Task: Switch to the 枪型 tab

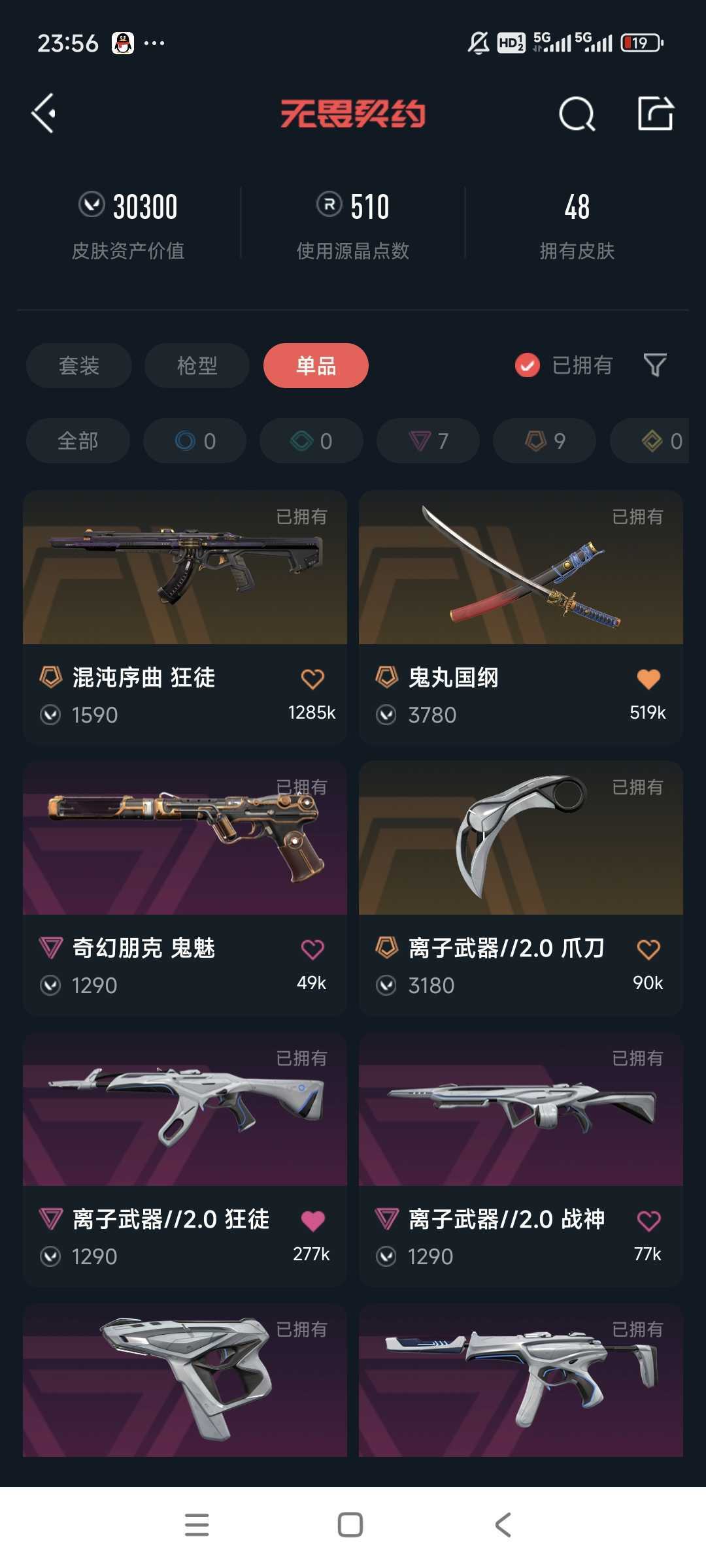Action: coord(197,365)
